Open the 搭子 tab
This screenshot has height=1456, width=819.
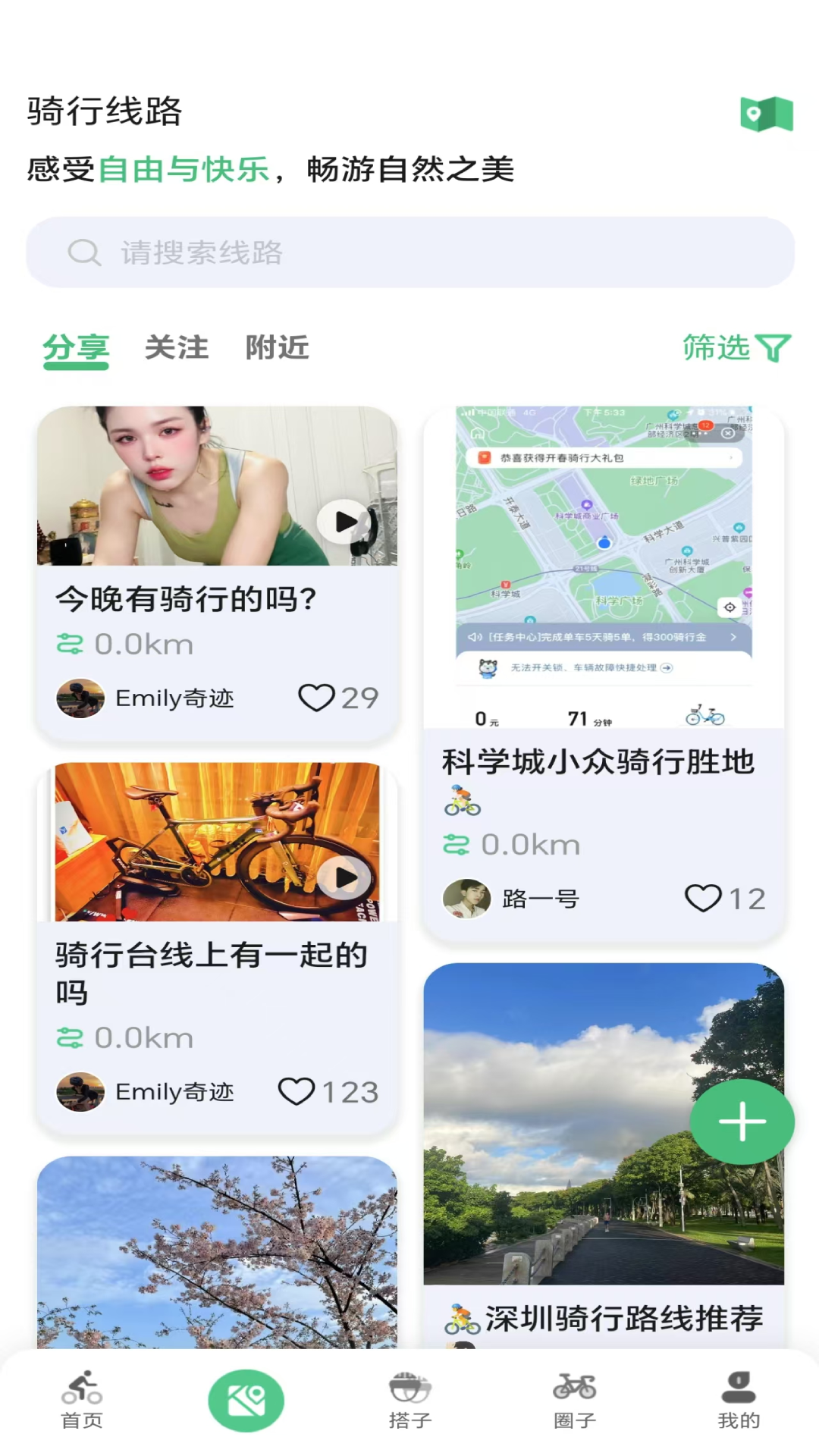click(x=409, y=1400)
